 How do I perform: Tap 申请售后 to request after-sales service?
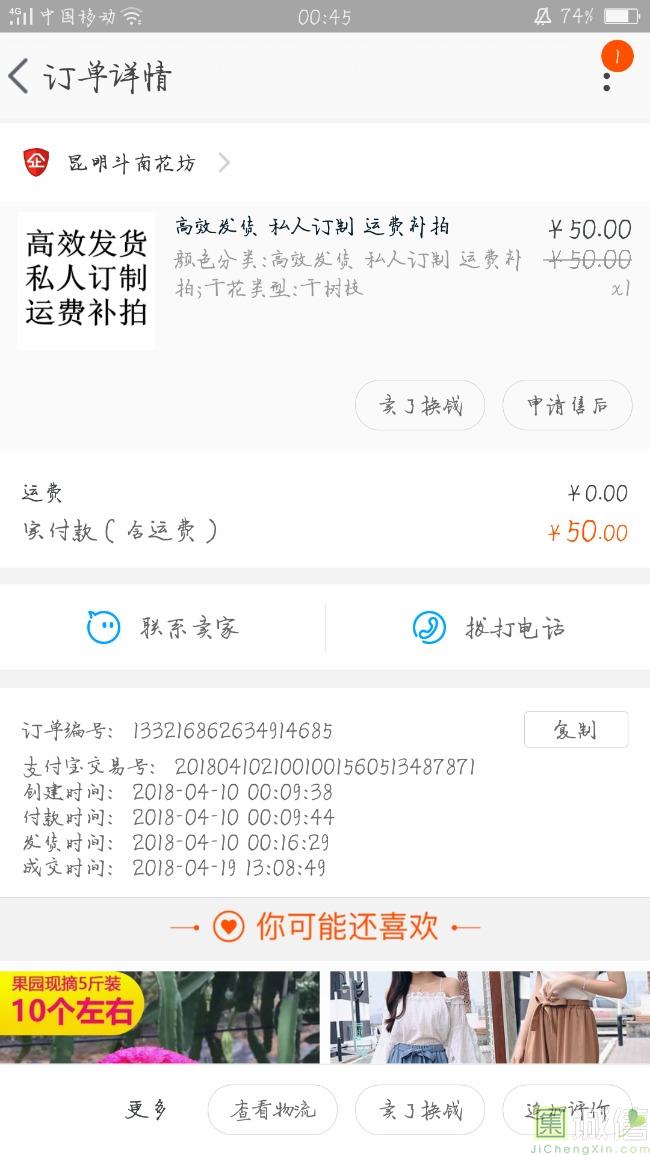[x=567, y=406]
